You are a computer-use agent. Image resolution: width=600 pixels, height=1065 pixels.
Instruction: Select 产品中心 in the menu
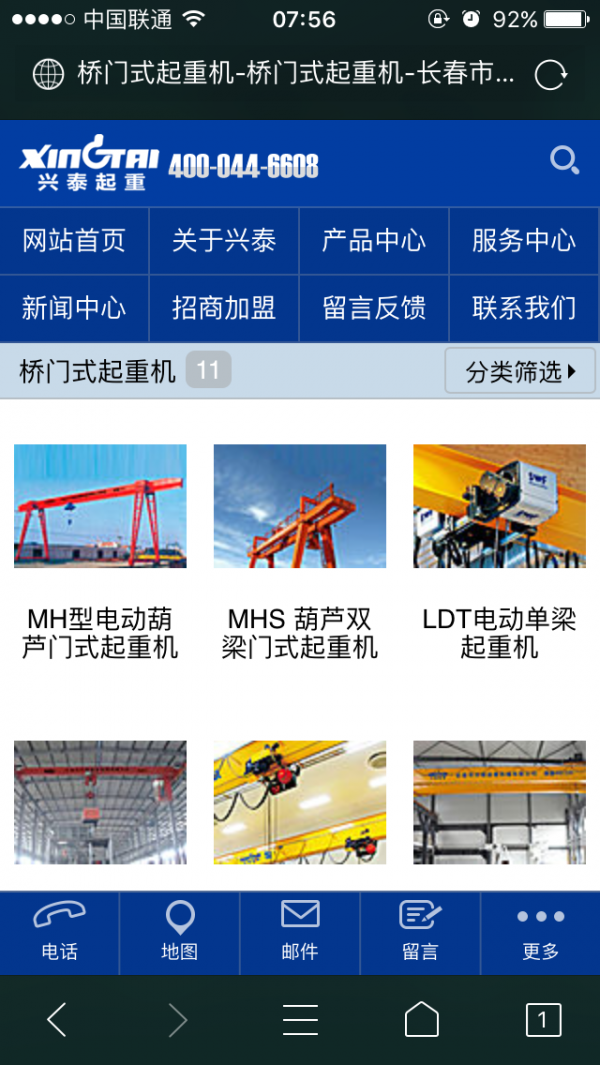(x=374, y=240)
